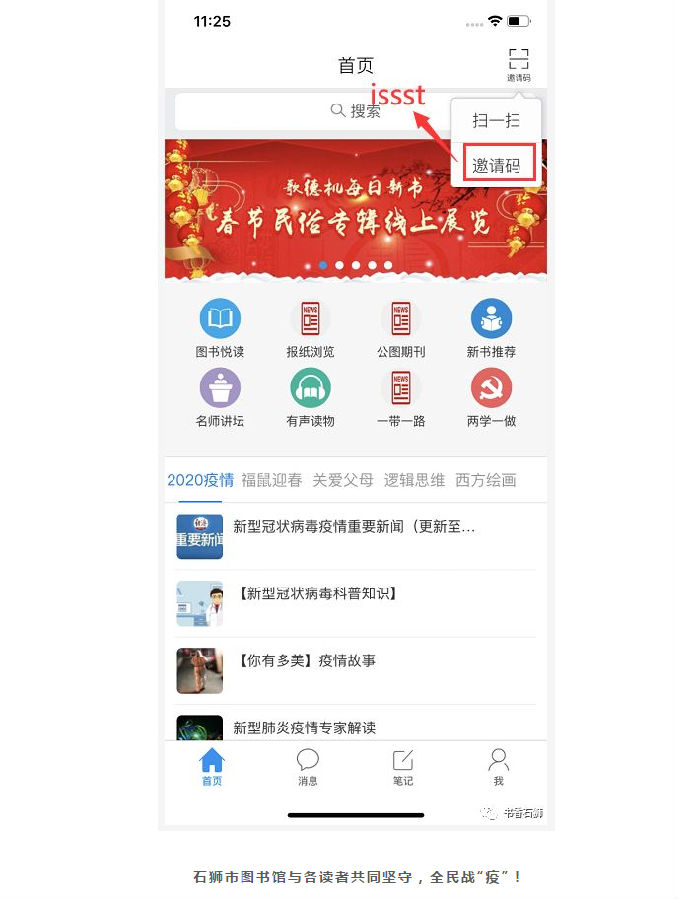The width and height of the screenshot is (679, 900).
Task: Go to the 消息 tab
Action: pos(308,767)
